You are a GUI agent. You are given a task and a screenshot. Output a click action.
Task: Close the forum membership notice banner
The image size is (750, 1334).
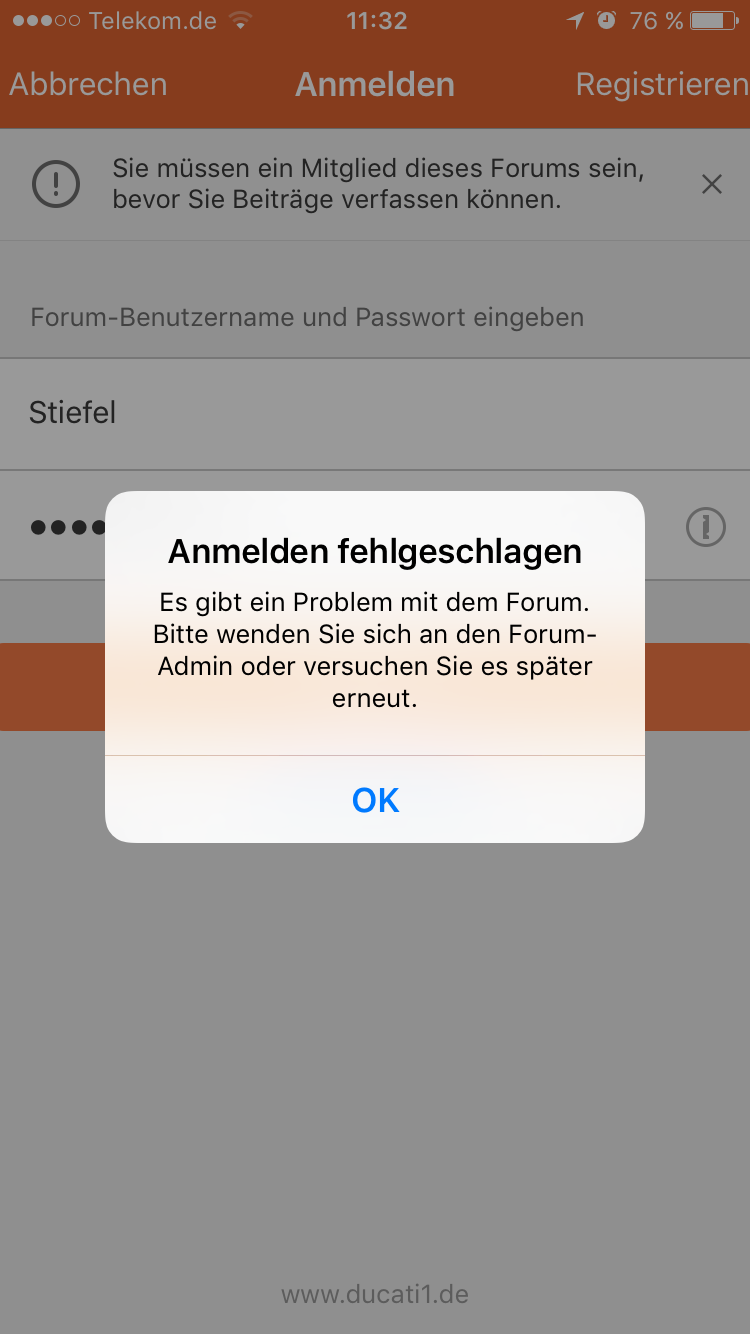tap(711, 184)
